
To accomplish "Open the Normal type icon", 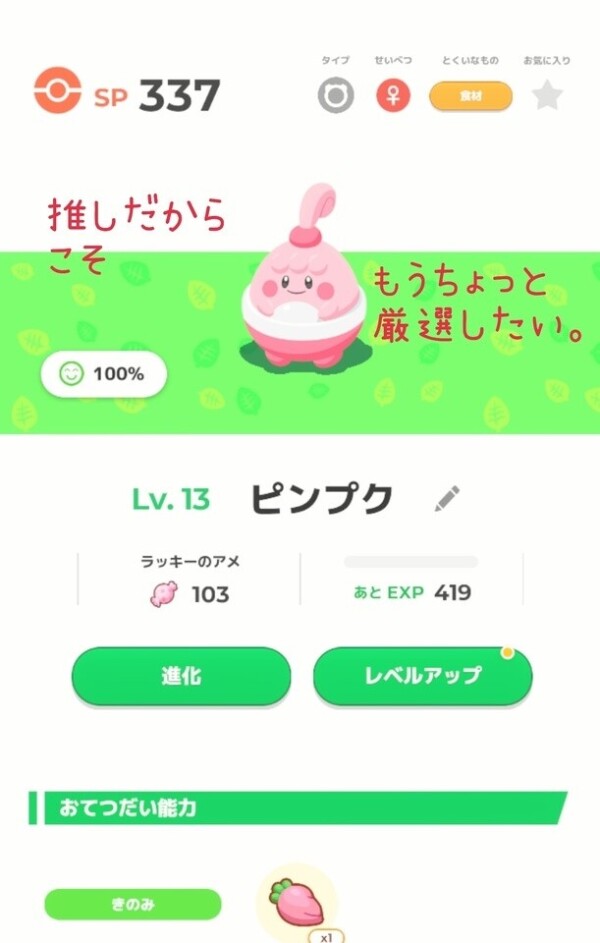I will pos(335,96).
